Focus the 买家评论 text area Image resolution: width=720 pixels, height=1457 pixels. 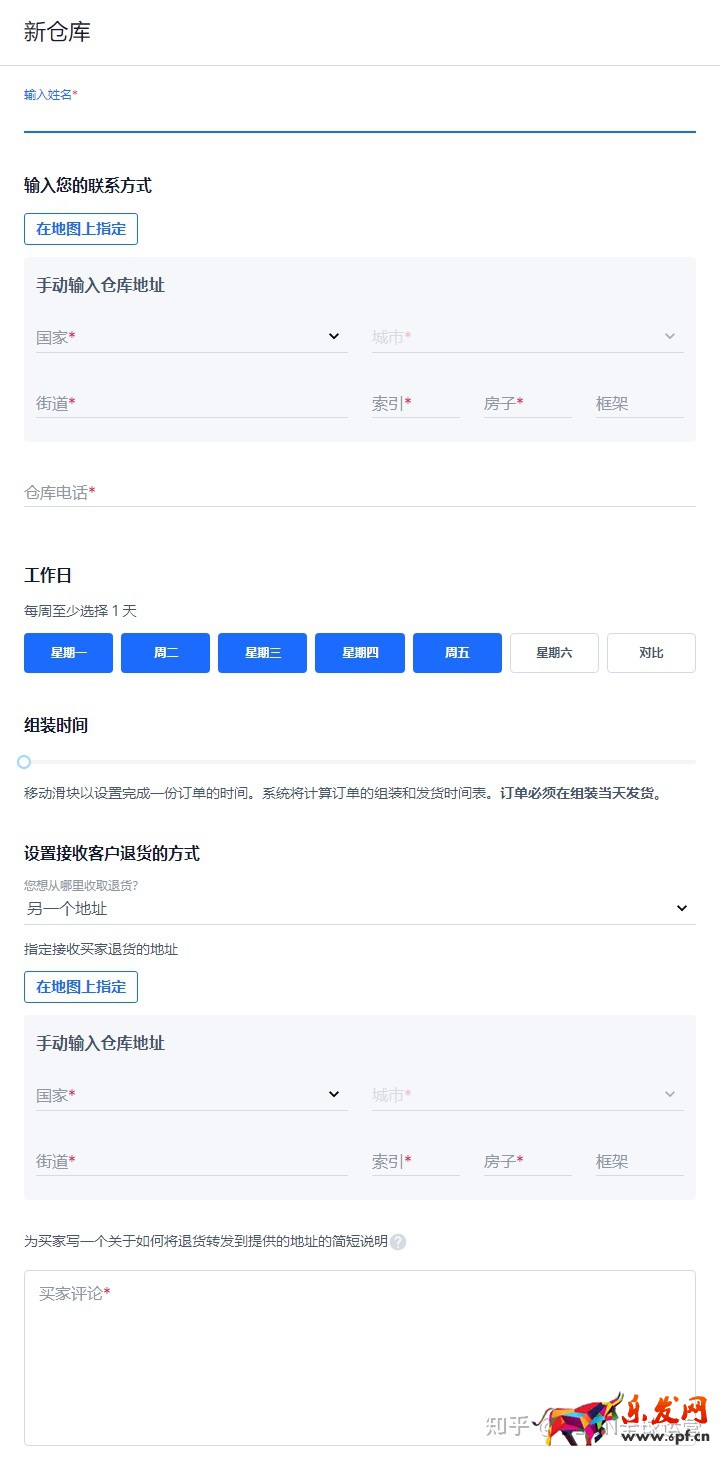tap(359, 1357)
